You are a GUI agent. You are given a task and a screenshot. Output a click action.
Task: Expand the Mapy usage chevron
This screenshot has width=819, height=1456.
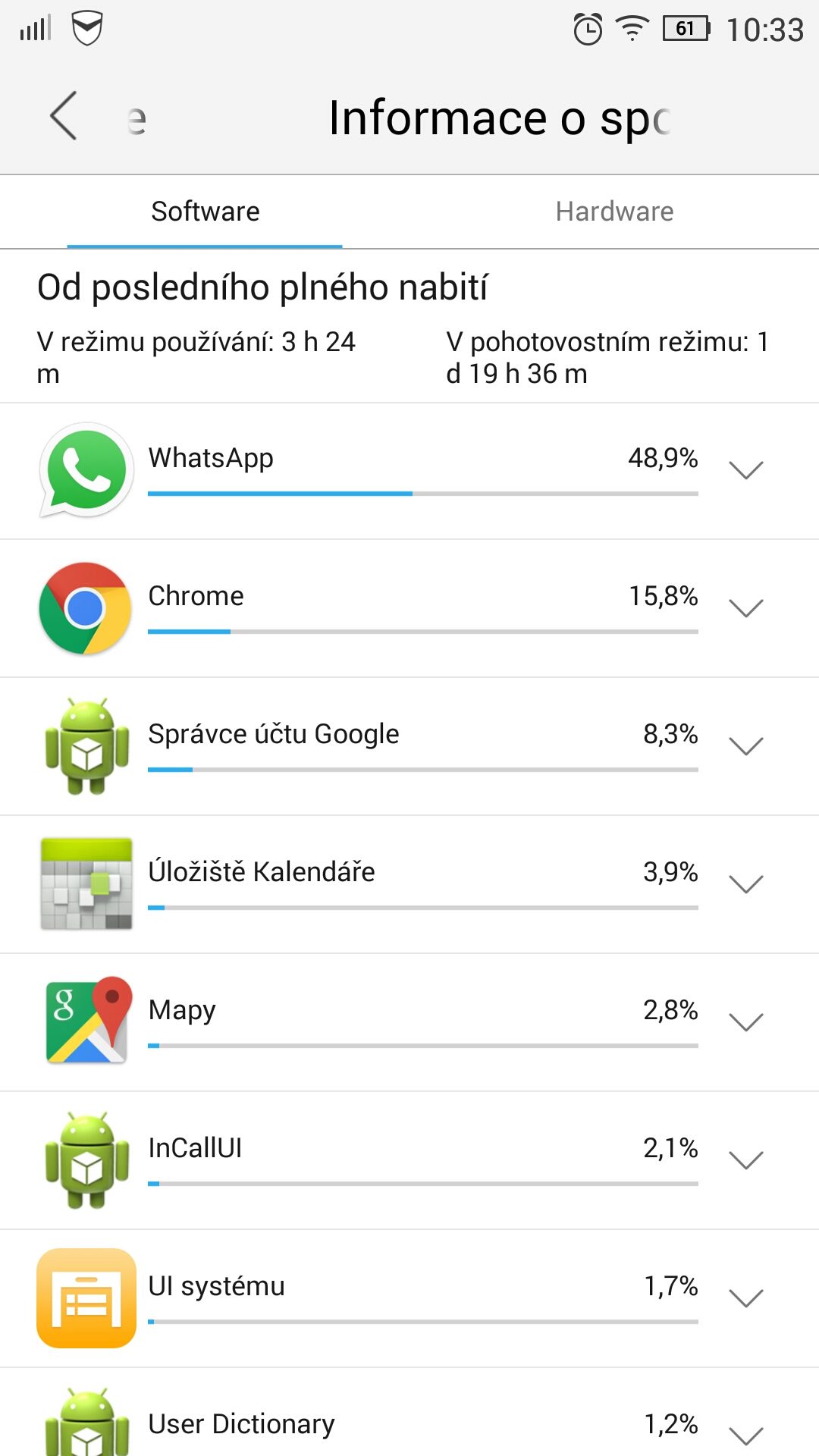[x=745, y=1022]
